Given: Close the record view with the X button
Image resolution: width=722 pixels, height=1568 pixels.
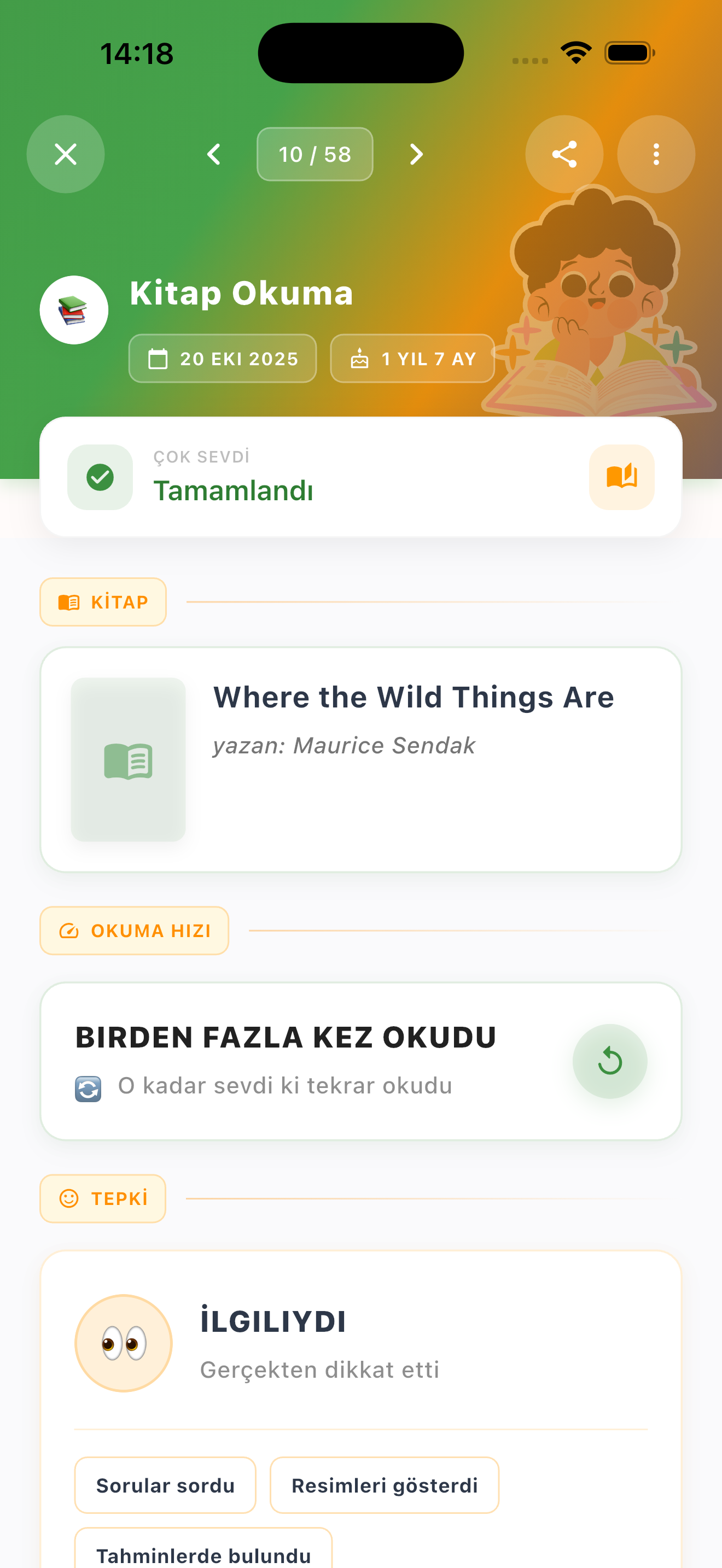Looking at the screenshot, I should pyautogui.click(x=65, y=154).
